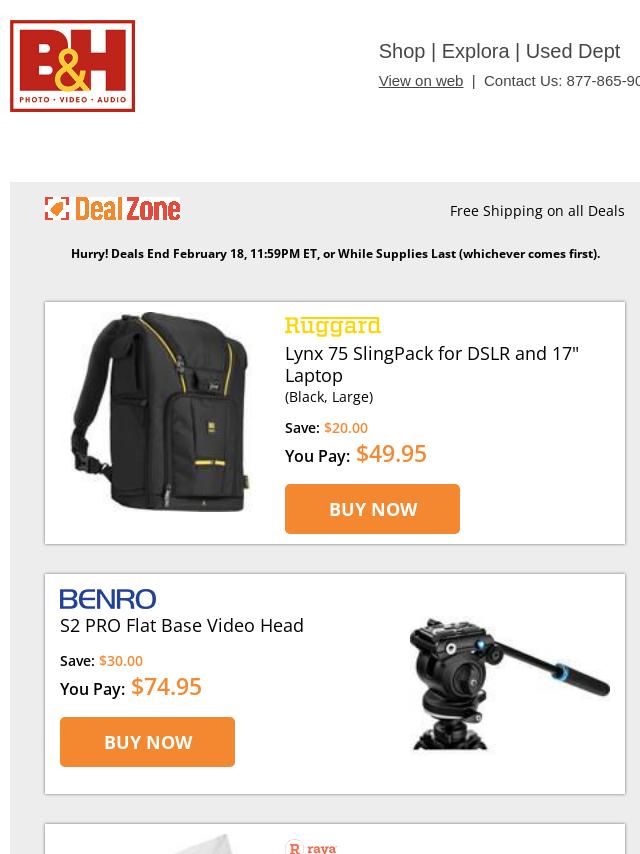Open the Used Dept link
640x854 pixels.
[x=572, y=51]
